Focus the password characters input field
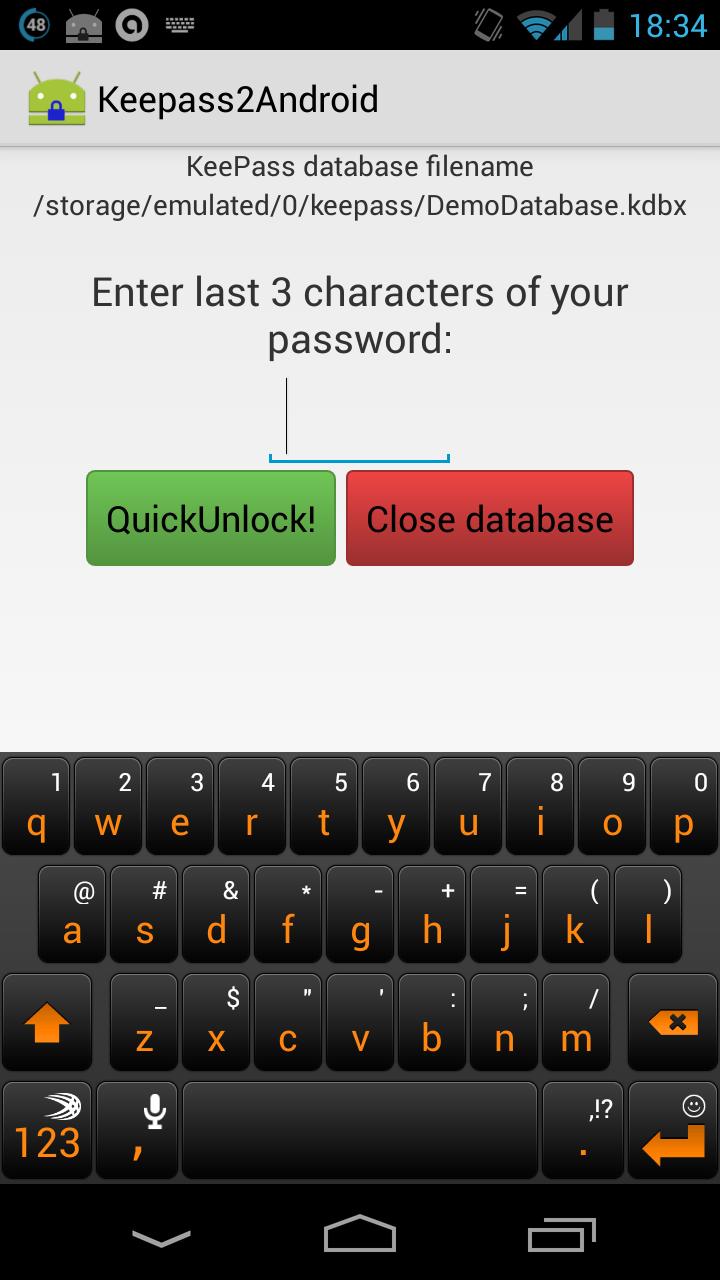Image resolution: width=720 pixels, height=1280 pixels. click(359, 420)
